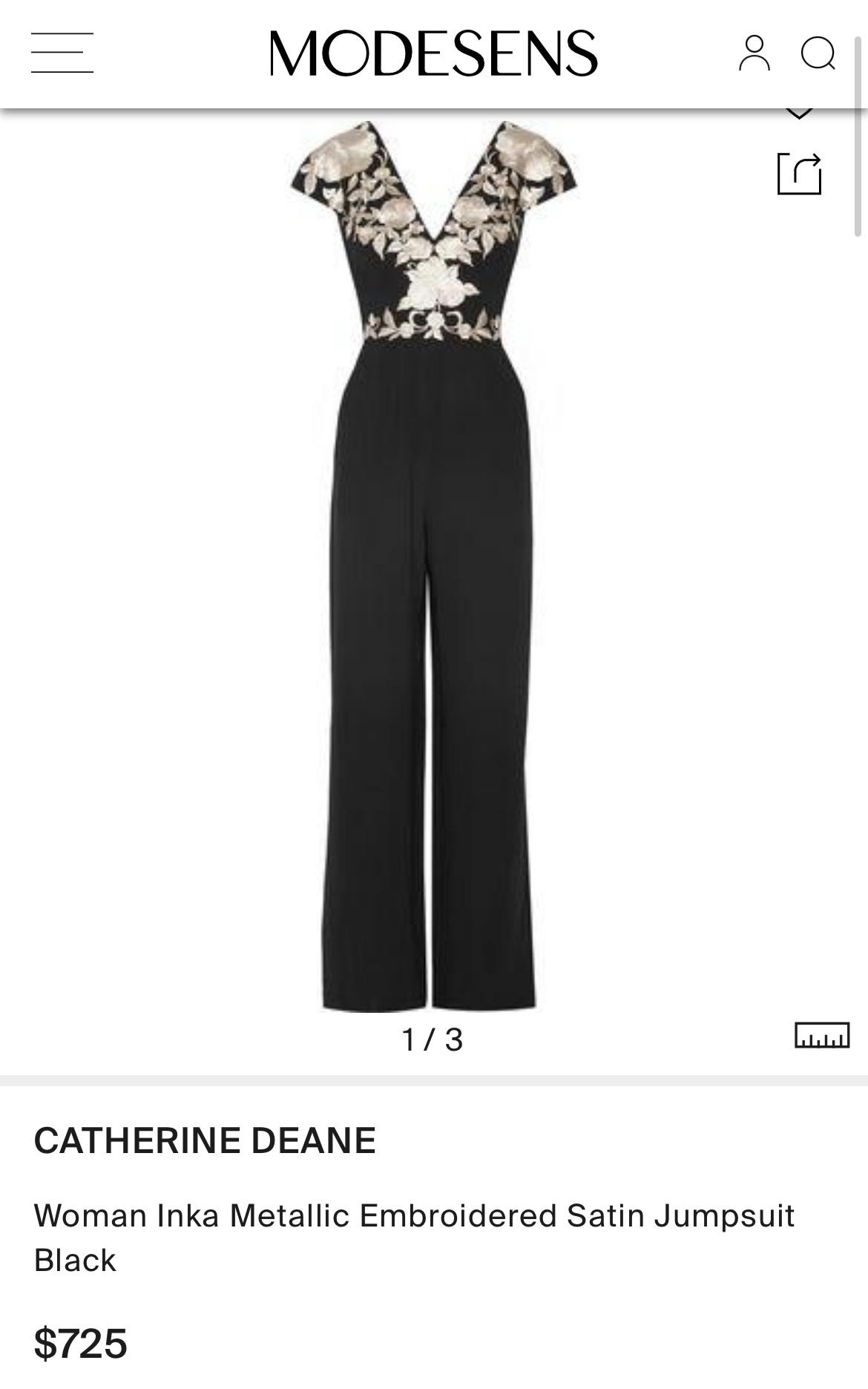Open the size guide ruler icon
This screenshot has width=868, height=1389.
[x=821, y=1035]
